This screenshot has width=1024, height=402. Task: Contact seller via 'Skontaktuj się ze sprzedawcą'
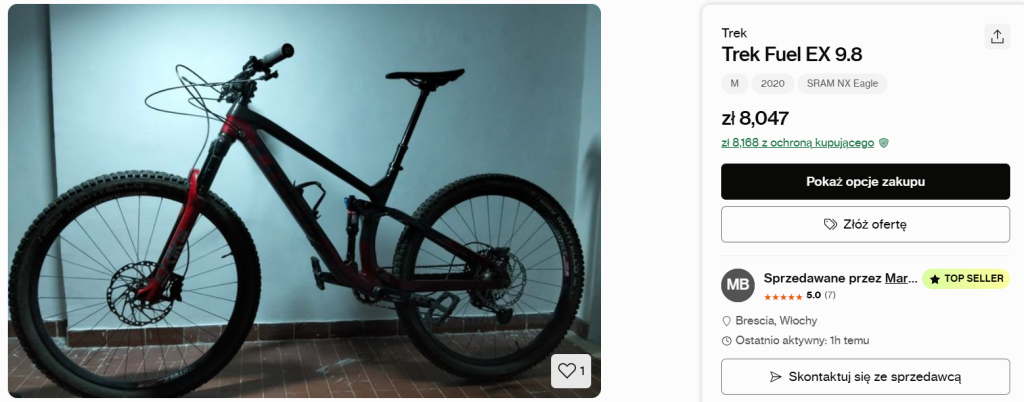tap(865, 376)
